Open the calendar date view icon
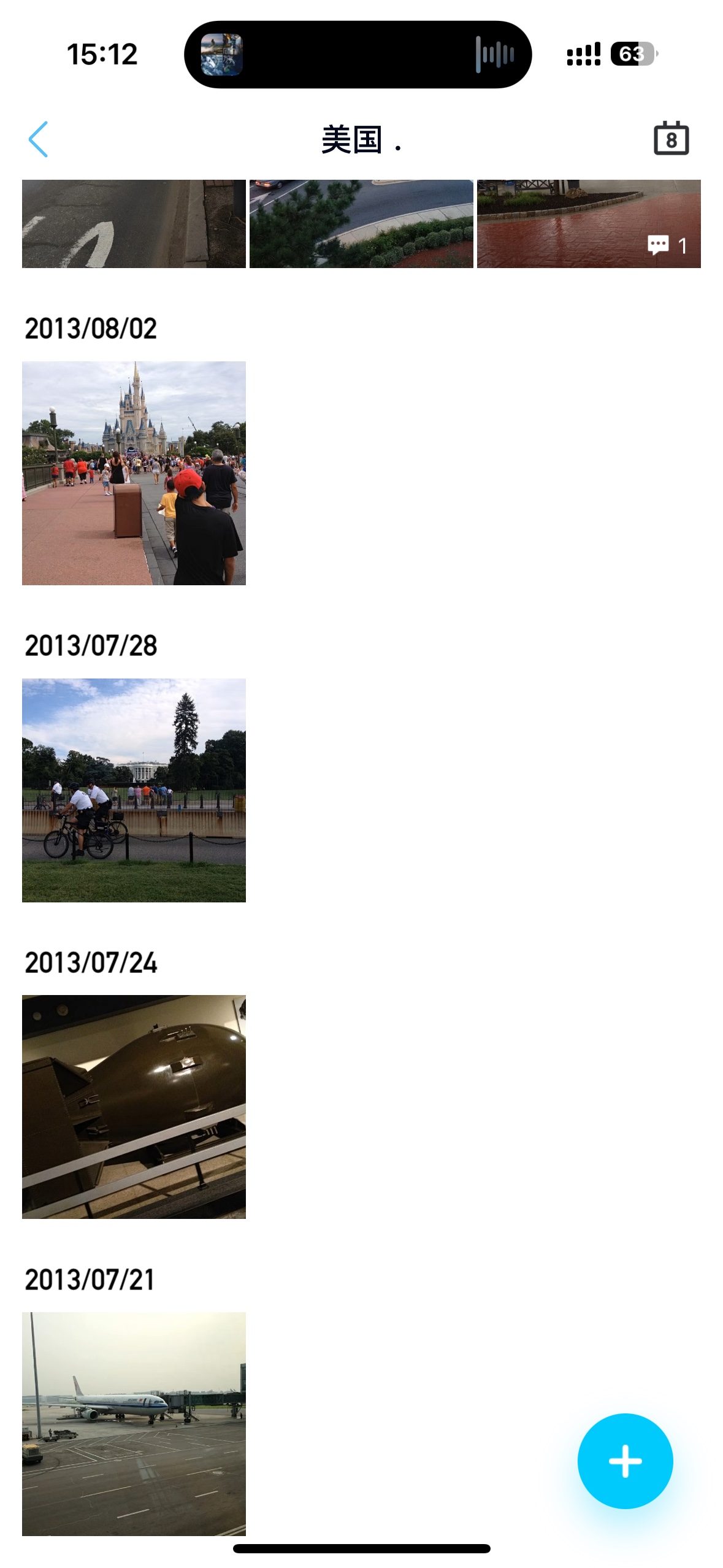The height and width of the screenshot is (1568, 723). tap(671, 139)
